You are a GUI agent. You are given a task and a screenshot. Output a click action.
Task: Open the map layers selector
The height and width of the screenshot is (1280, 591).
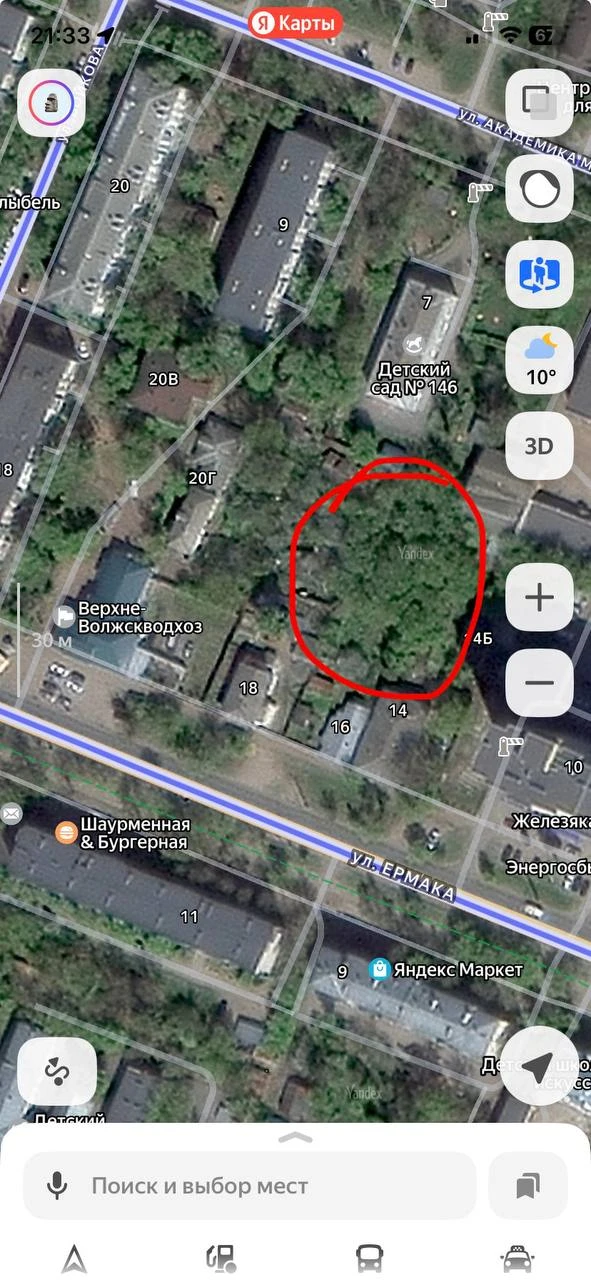539,103
